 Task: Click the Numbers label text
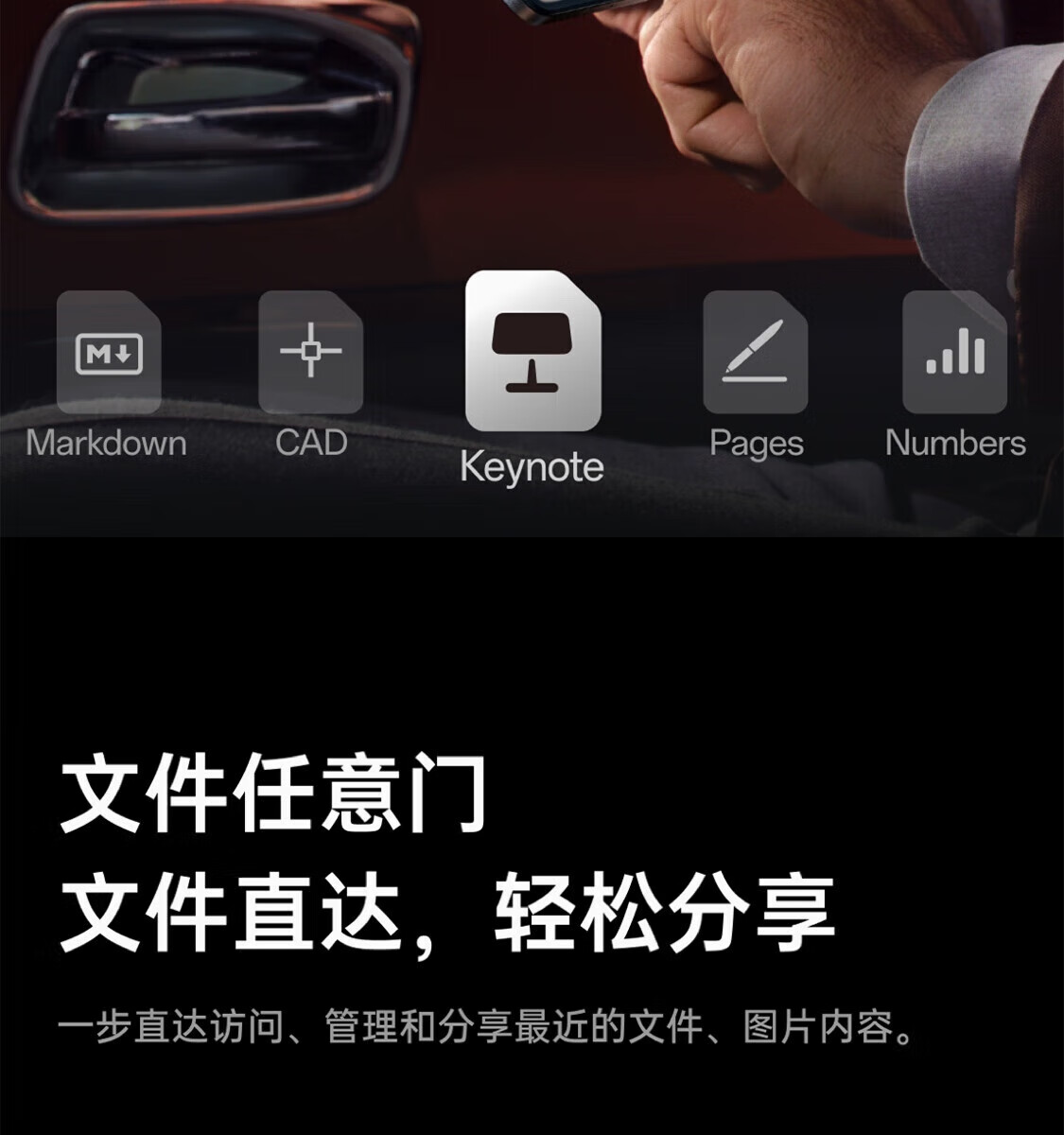(x=956, y=442)
